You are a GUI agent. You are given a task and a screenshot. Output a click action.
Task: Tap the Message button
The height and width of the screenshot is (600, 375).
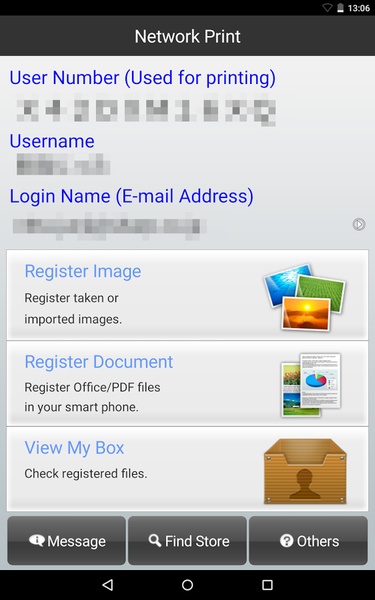coord(67,541)
